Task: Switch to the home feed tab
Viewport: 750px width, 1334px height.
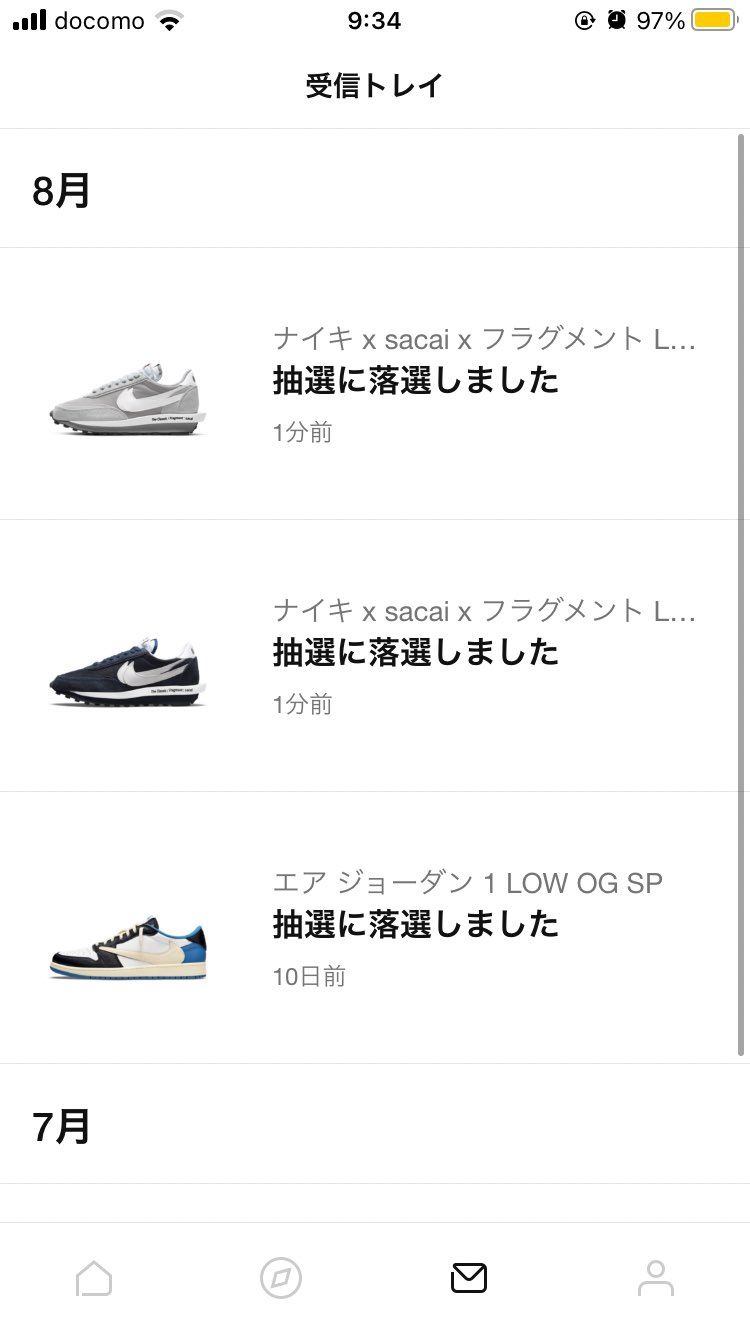Action: [x=94, y=1278]
